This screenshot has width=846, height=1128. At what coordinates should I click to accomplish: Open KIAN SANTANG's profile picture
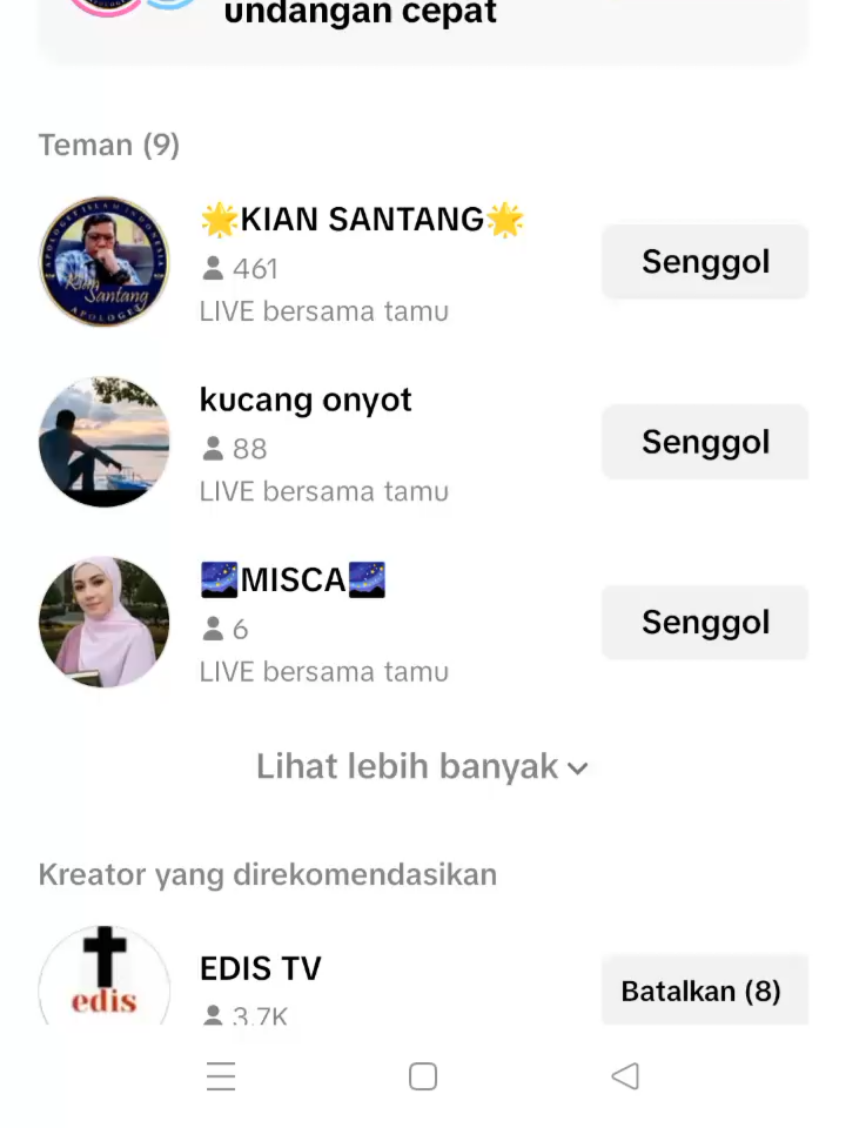(x=104, y=261)
